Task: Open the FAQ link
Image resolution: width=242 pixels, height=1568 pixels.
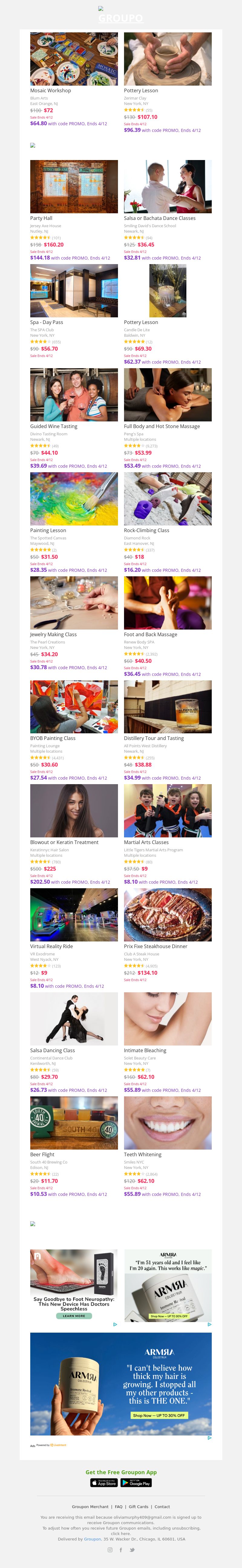Action: click(119, 1507)
